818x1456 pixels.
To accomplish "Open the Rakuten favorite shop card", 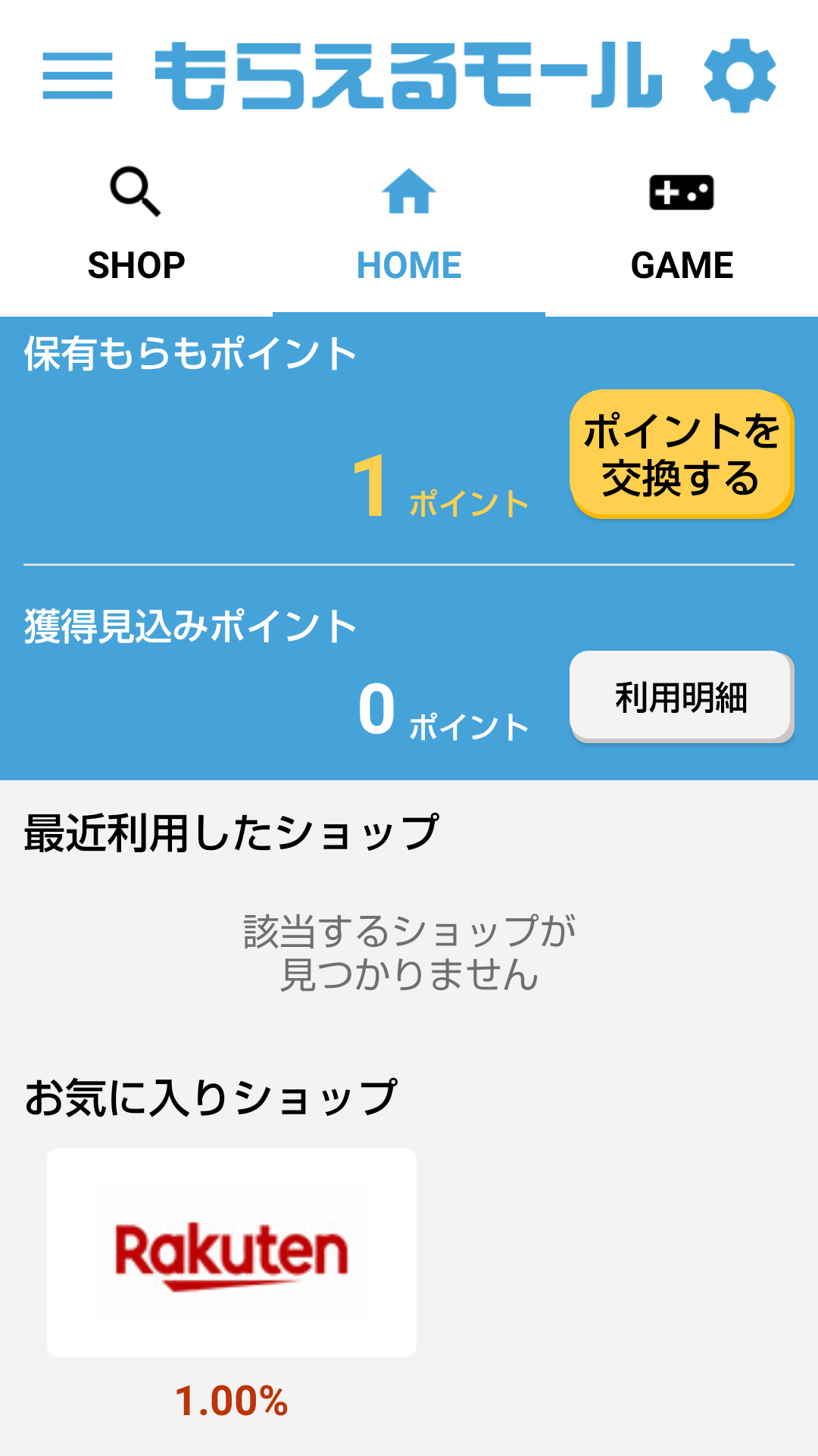I will (x=232, y=1252).
